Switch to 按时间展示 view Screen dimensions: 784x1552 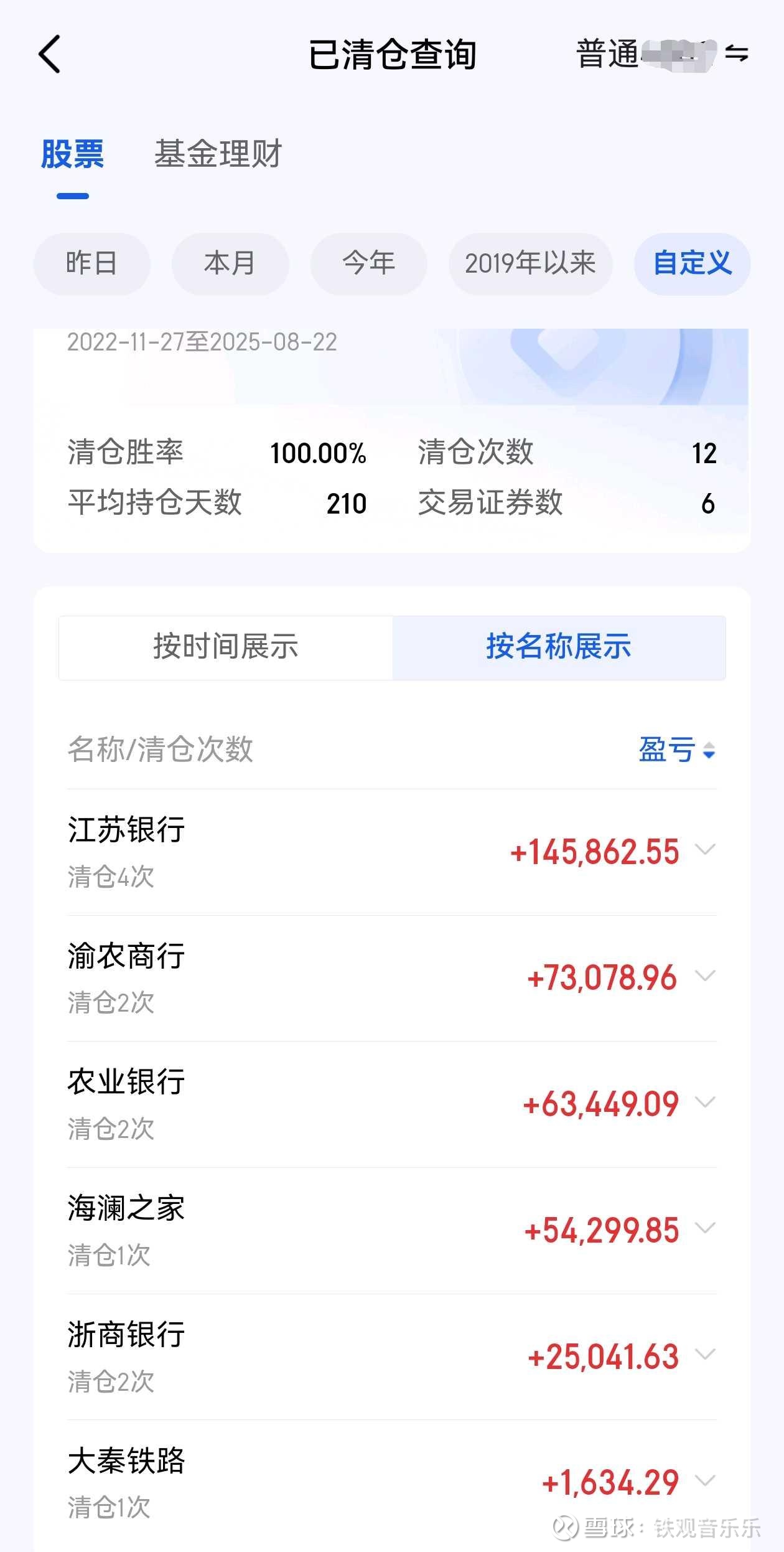click(226, 647)
